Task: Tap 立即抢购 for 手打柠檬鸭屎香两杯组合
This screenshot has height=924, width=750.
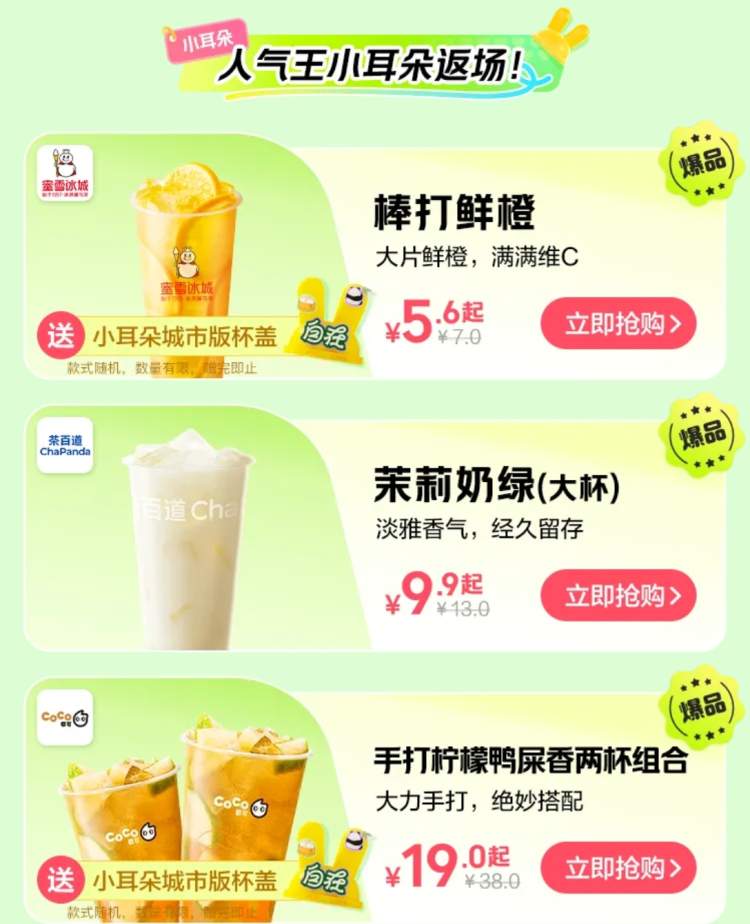Action: 618,867
